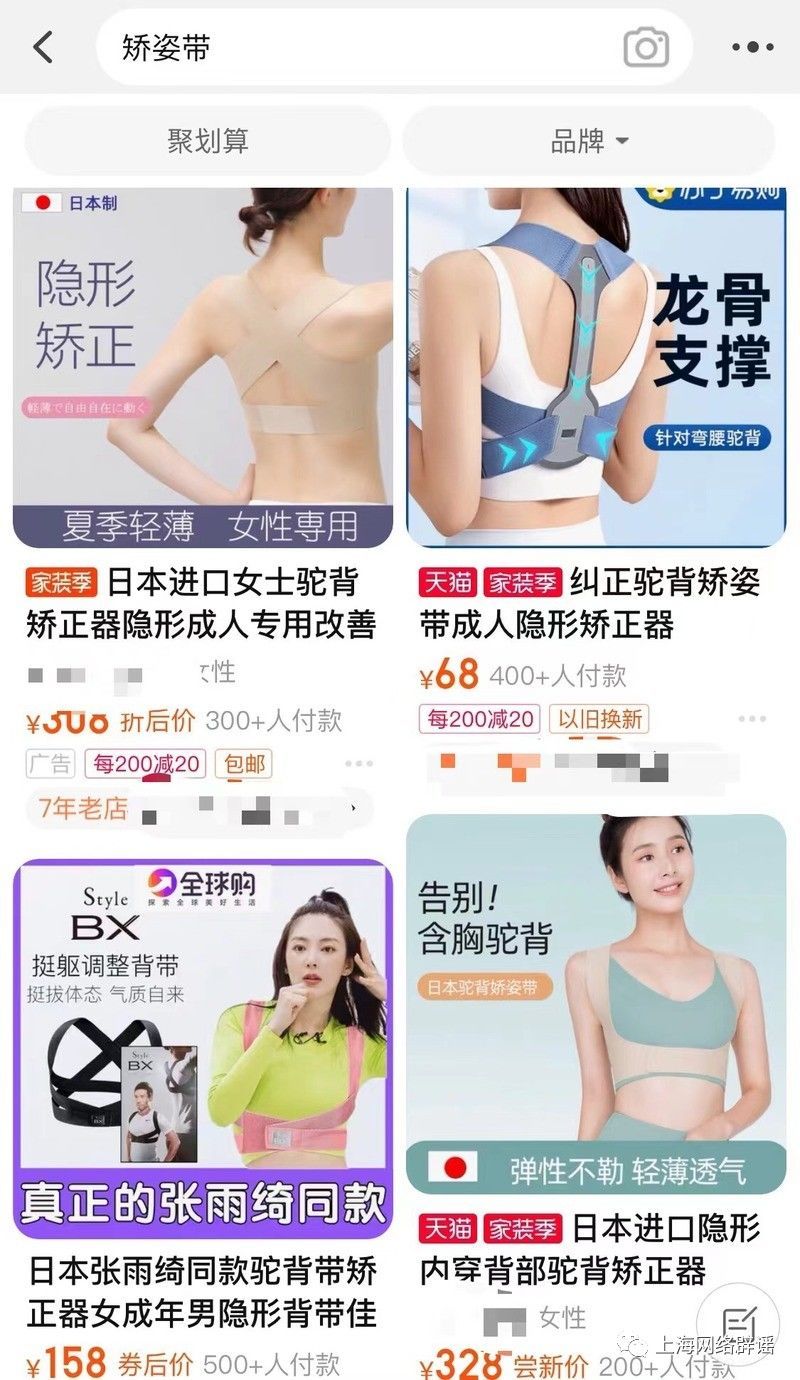800x1380 pixels.
Task: Open the 告别含胸驼背 product card
Action: pyautogui.click(x=596, y=1003)
